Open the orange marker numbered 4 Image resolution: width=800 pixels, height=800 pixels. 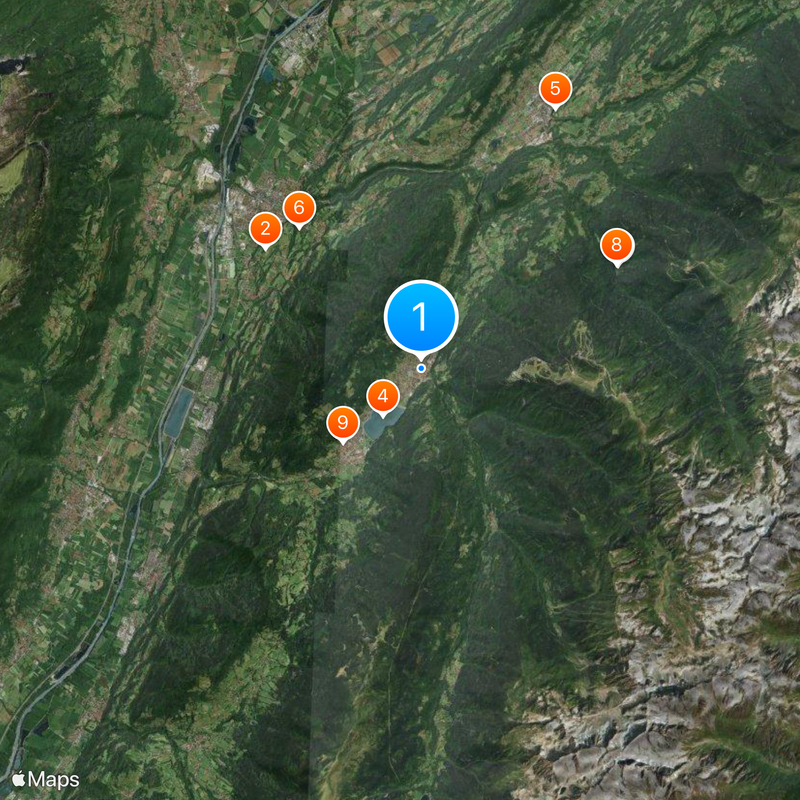(x=383, y=396)
